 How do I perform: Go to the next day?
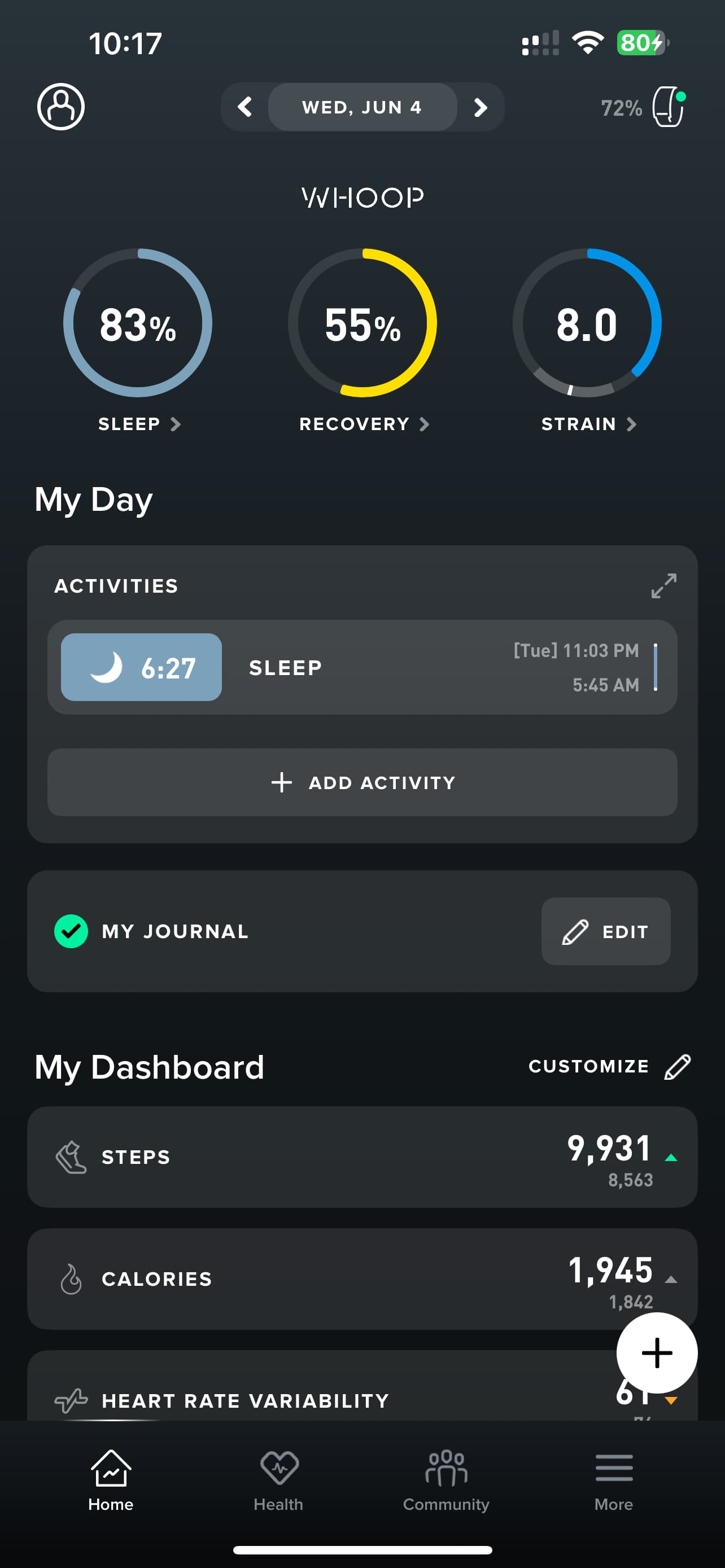point(481,107)
